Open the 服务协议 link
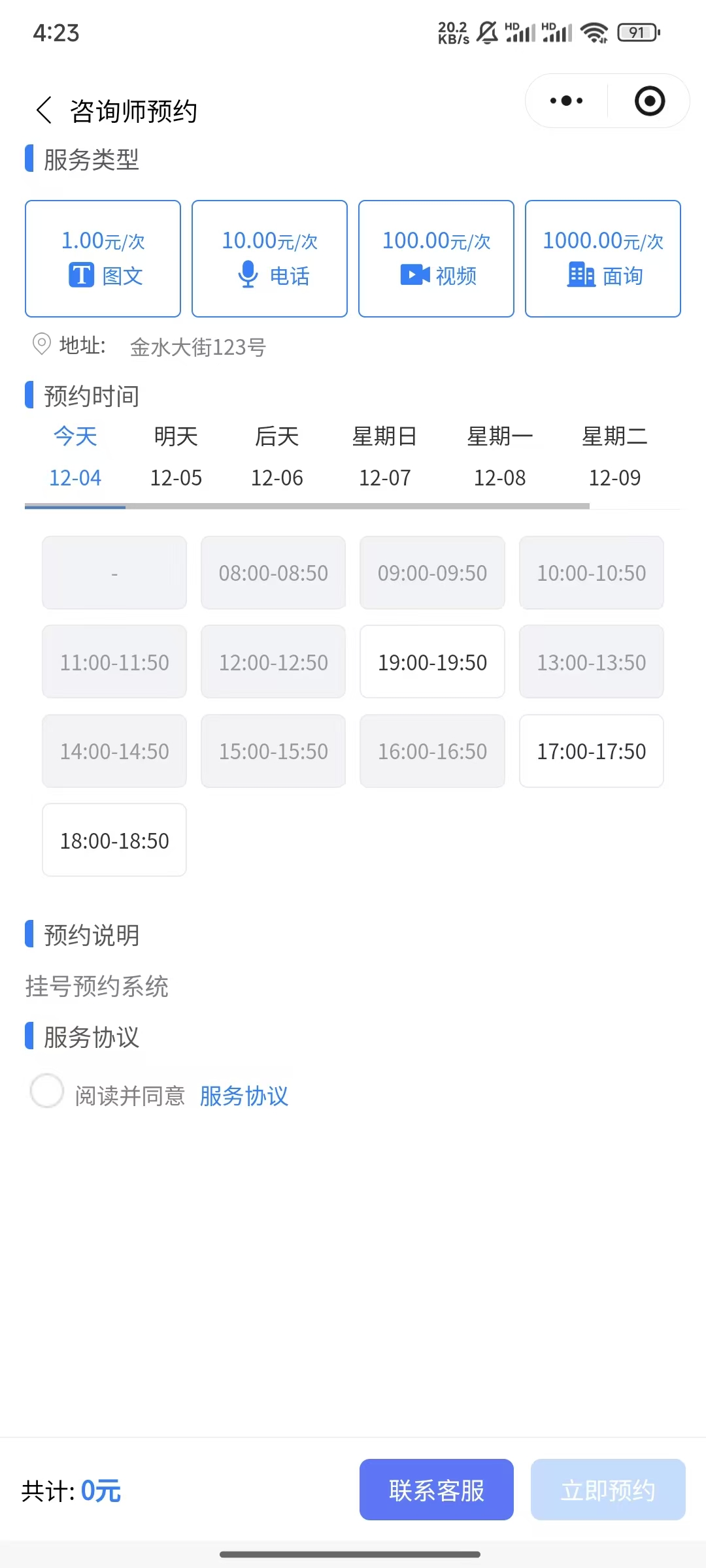 click(x=244, y=1096)
